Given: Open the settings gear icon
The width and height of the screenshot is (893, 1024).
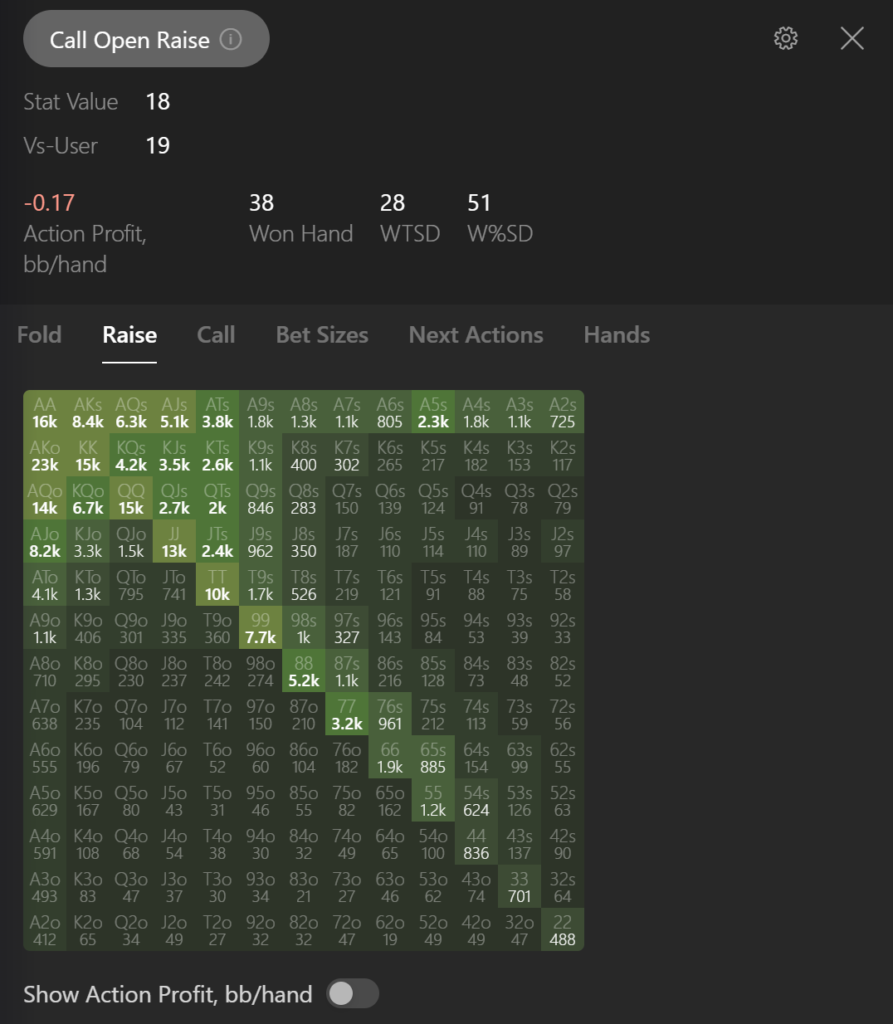Looking at the screenshot, I should [x=785, y=39].
